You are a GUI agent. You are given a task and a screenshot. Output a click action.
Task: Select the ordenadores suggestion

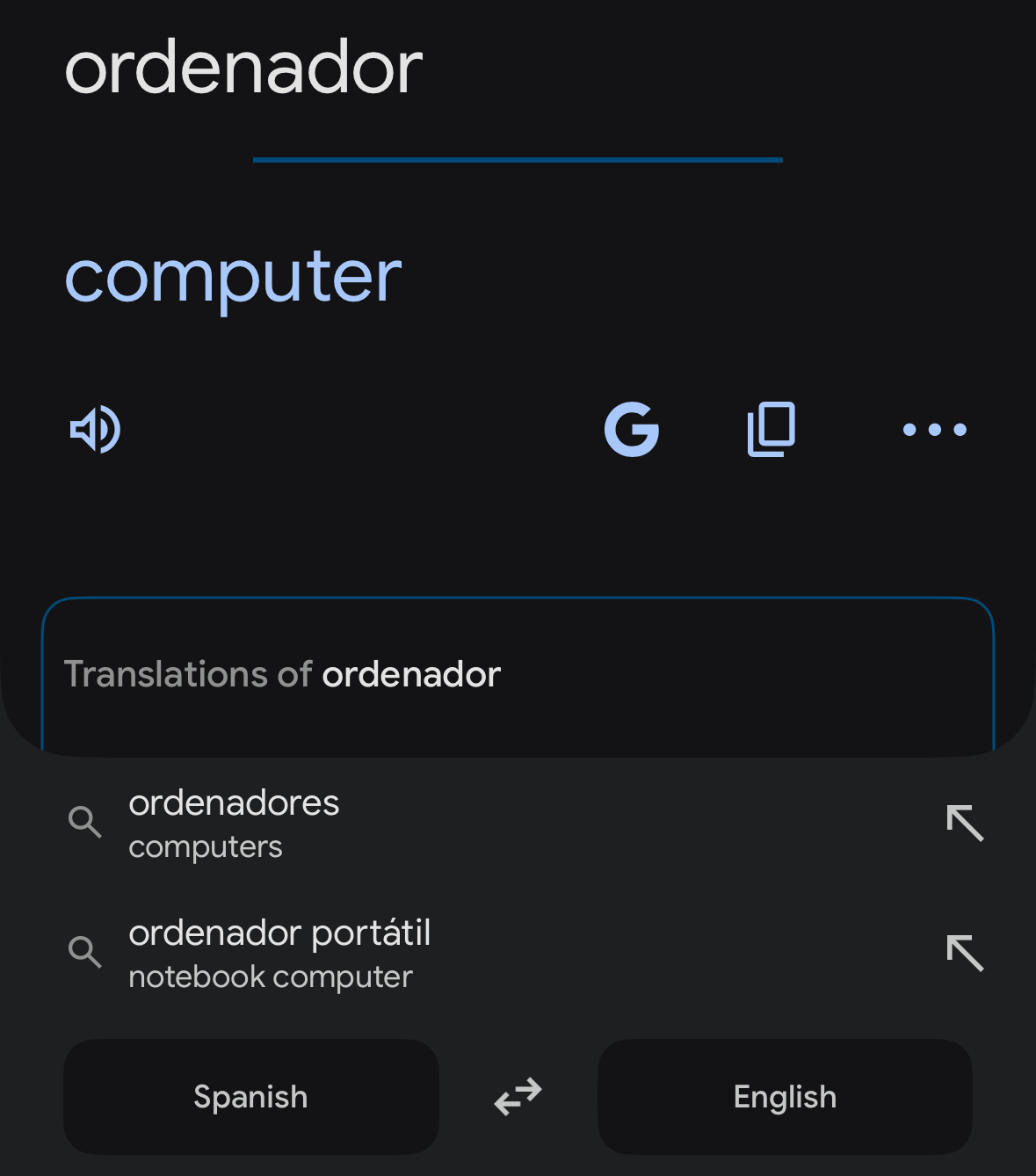(x=234, y=823)
